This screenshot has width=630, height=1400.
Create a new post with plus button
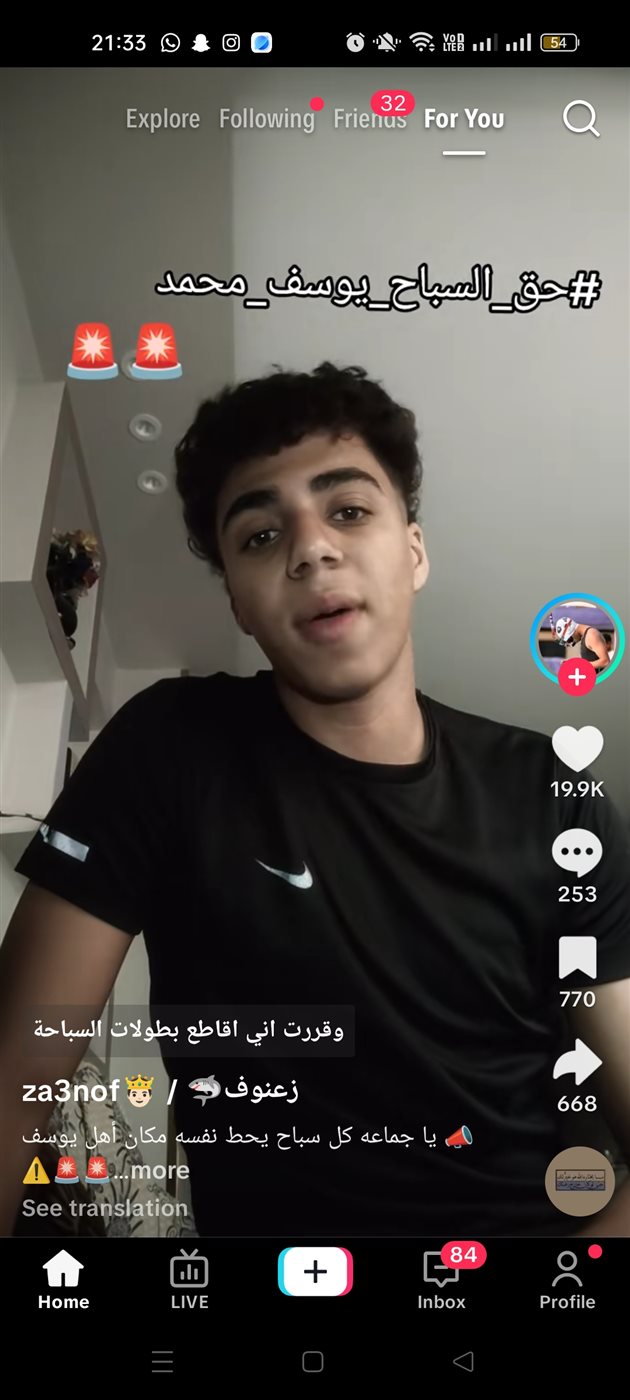pos(315,1272)
